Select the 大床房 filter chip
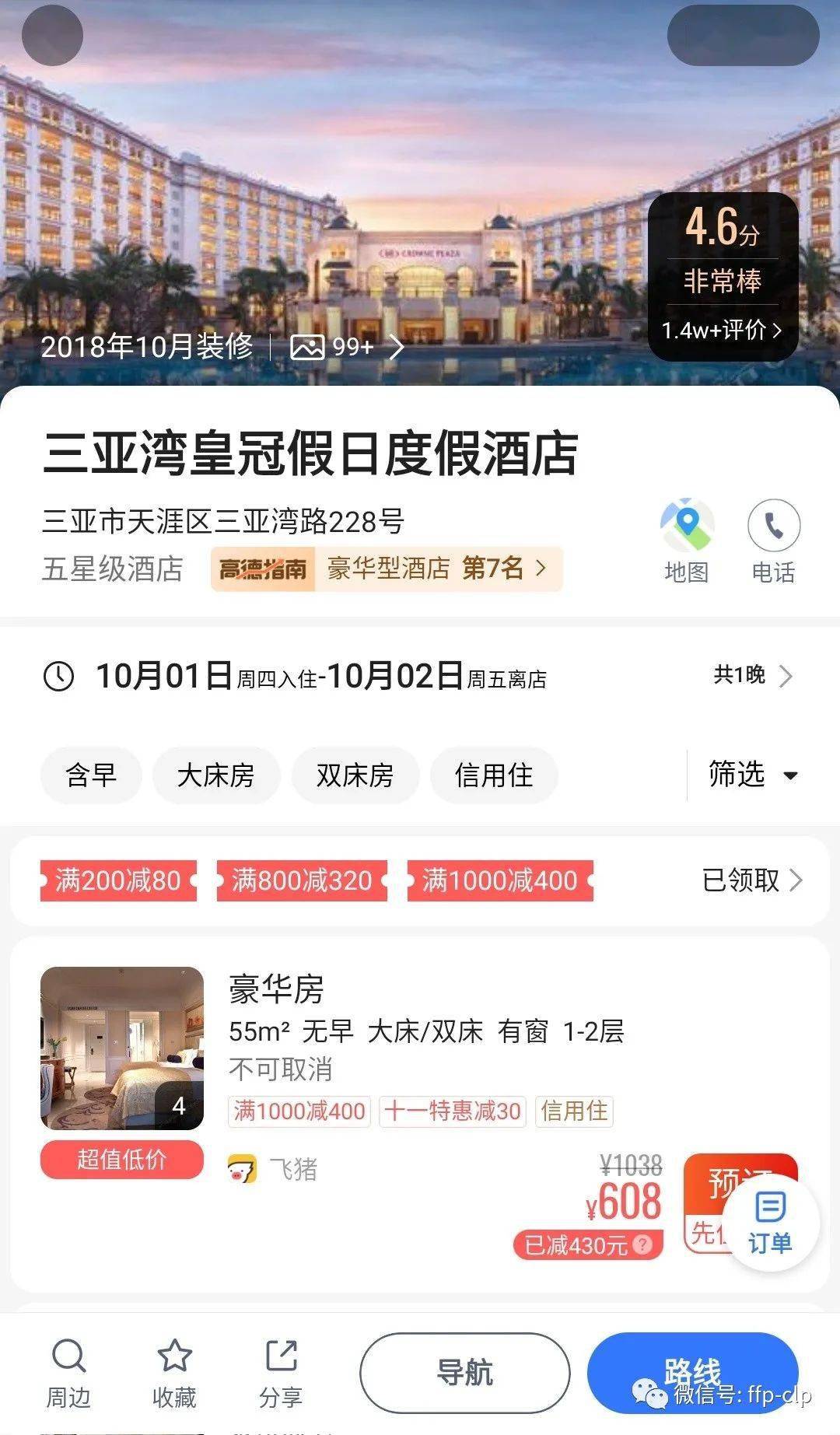The image size is (840, 1435). tap(215, 775)
